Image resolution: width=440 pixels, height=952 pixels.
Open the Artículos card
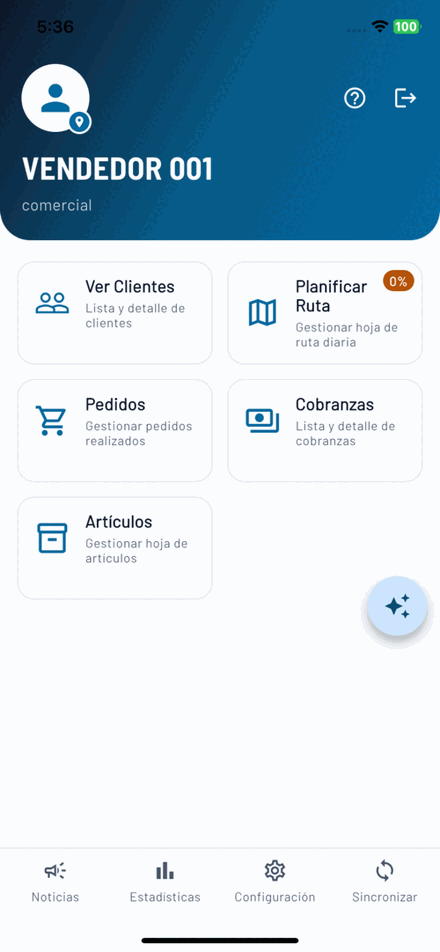tap(115, 548)
